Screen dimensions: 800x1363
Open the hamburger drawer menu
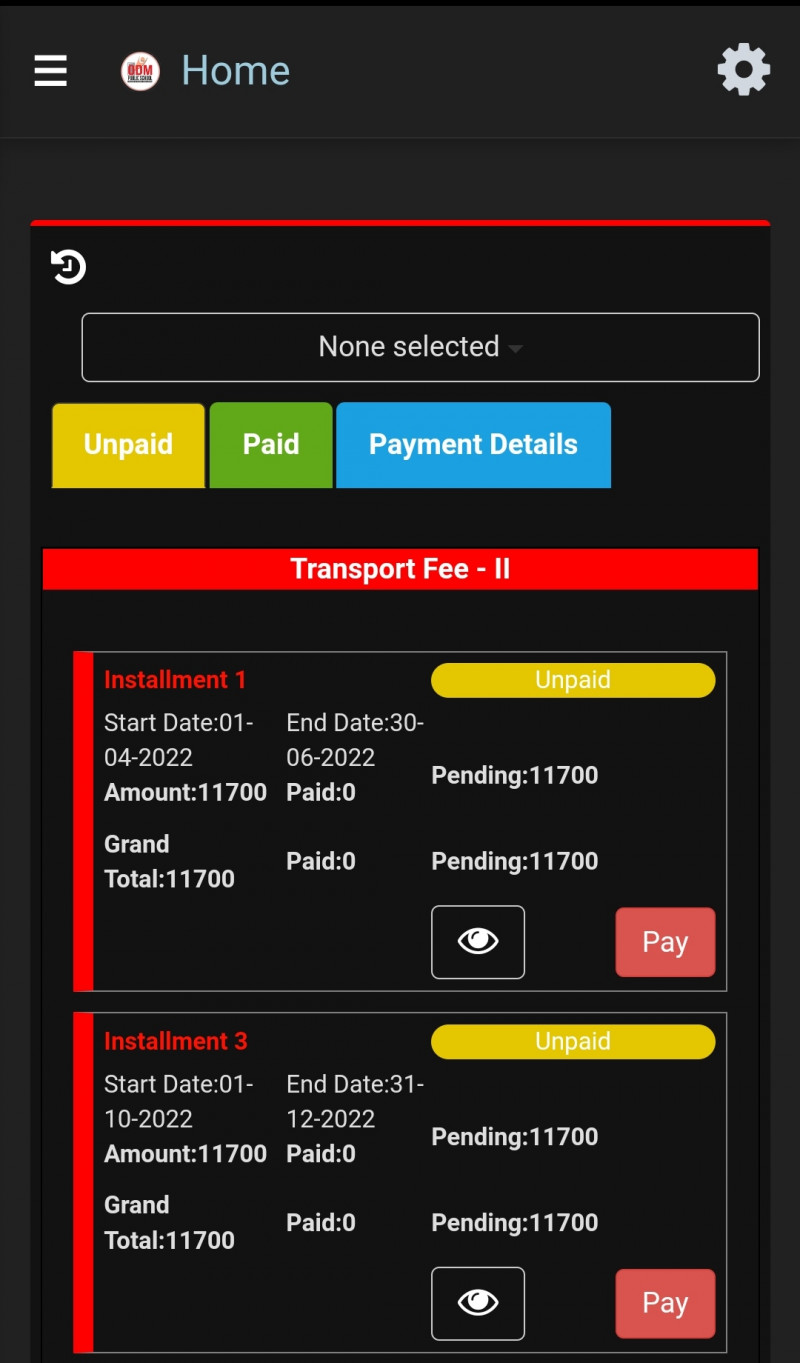click(50, 71)
